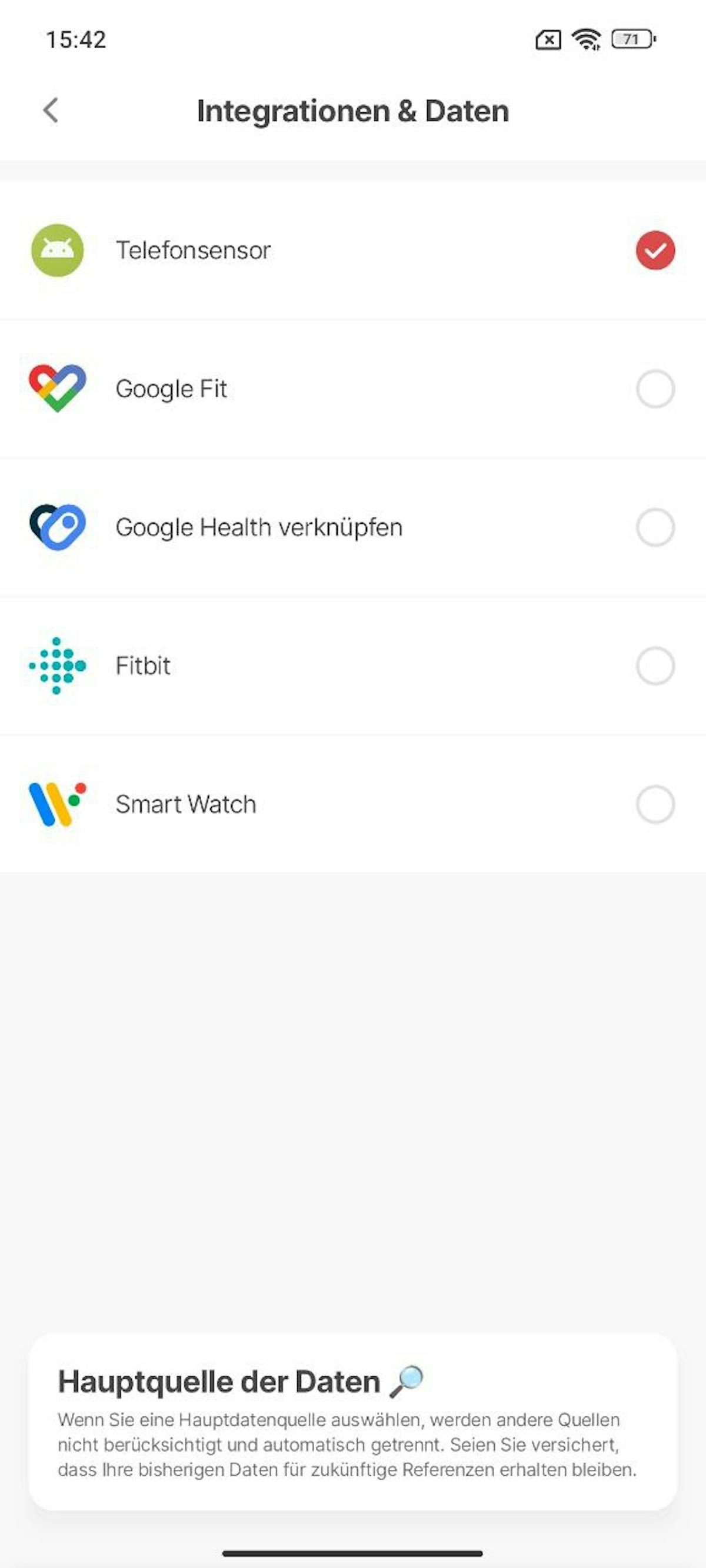
Task: Choose Google Fit as data source
Action: coord(655,389)
